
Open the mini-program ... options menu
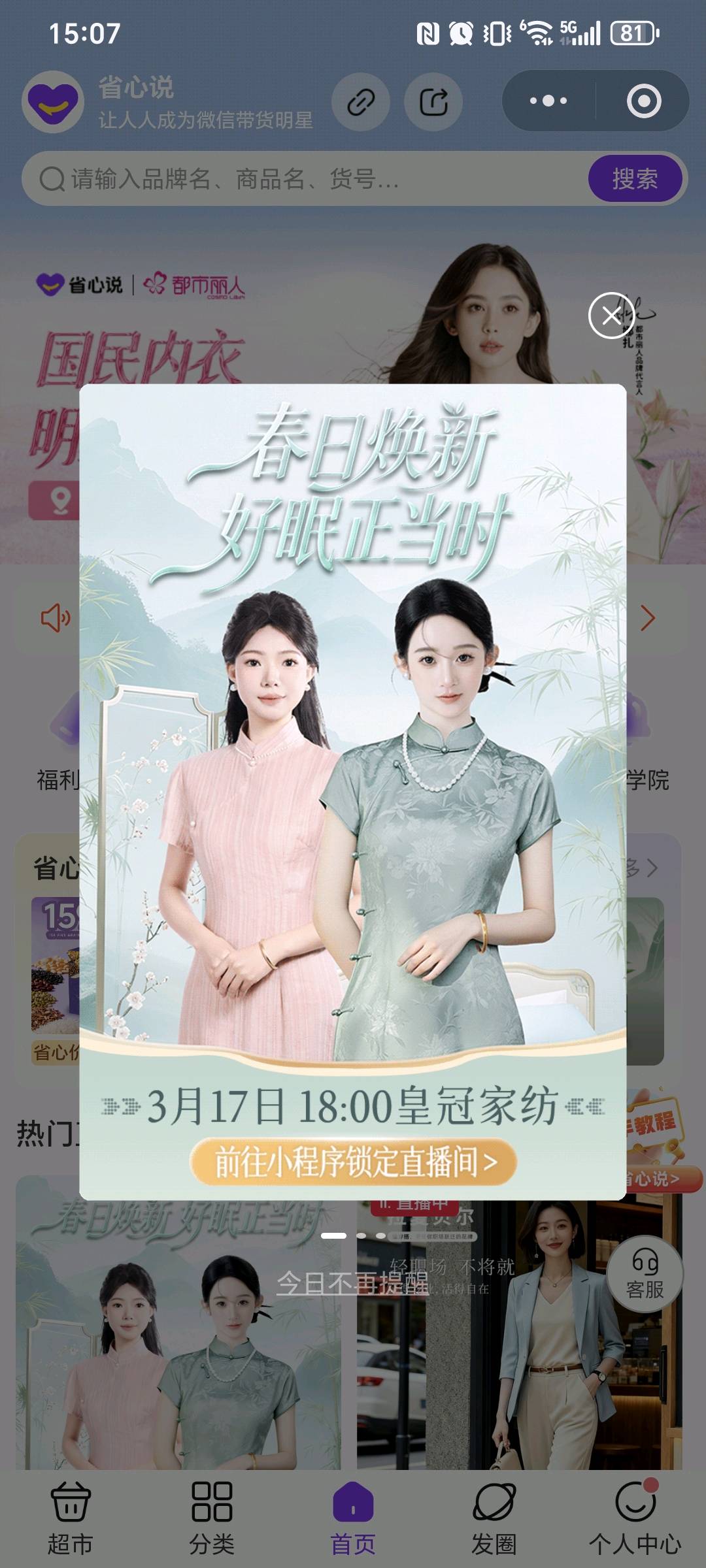pyautogui.click(x=549, y=101)
